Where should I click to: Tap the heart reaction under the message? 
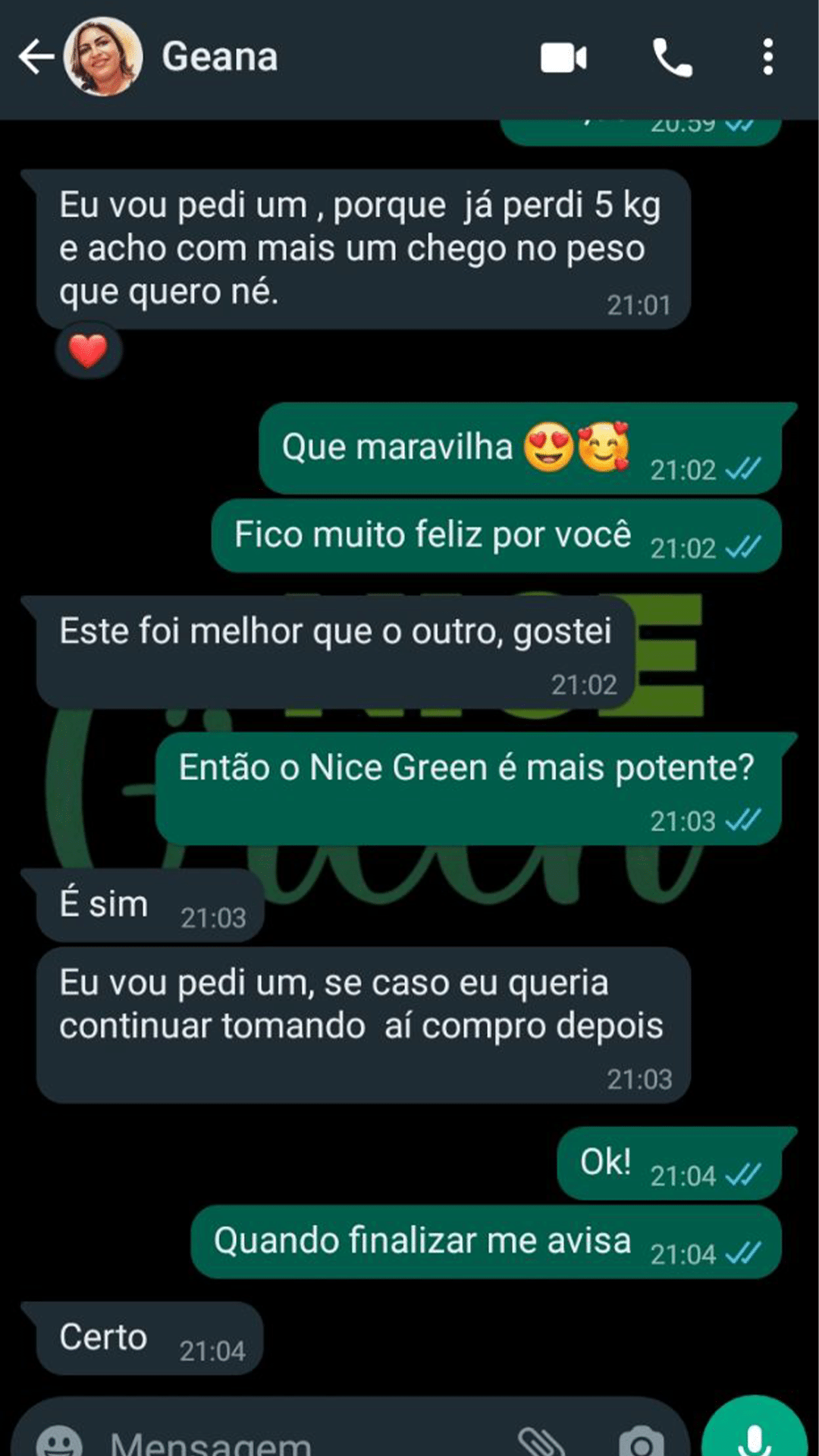[88, 351]
